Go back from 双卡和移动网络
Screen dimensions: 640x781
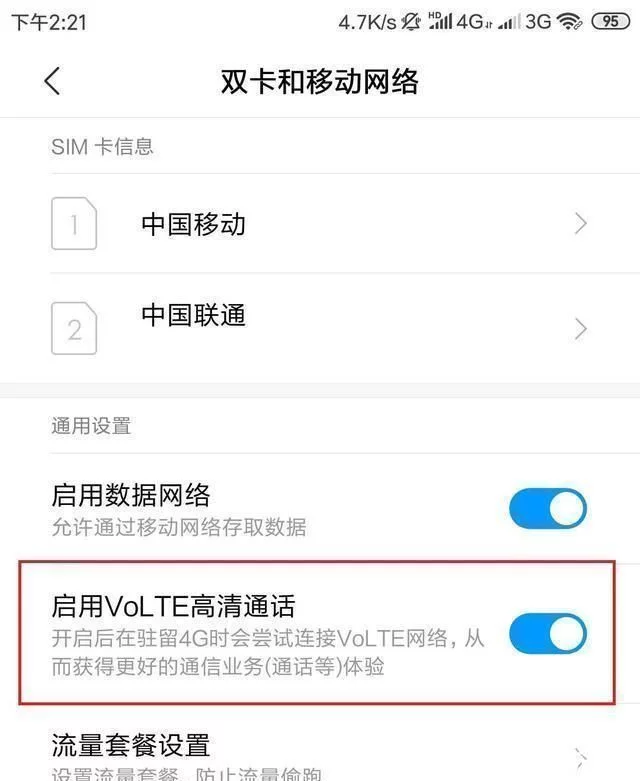[x=52, y=82]
